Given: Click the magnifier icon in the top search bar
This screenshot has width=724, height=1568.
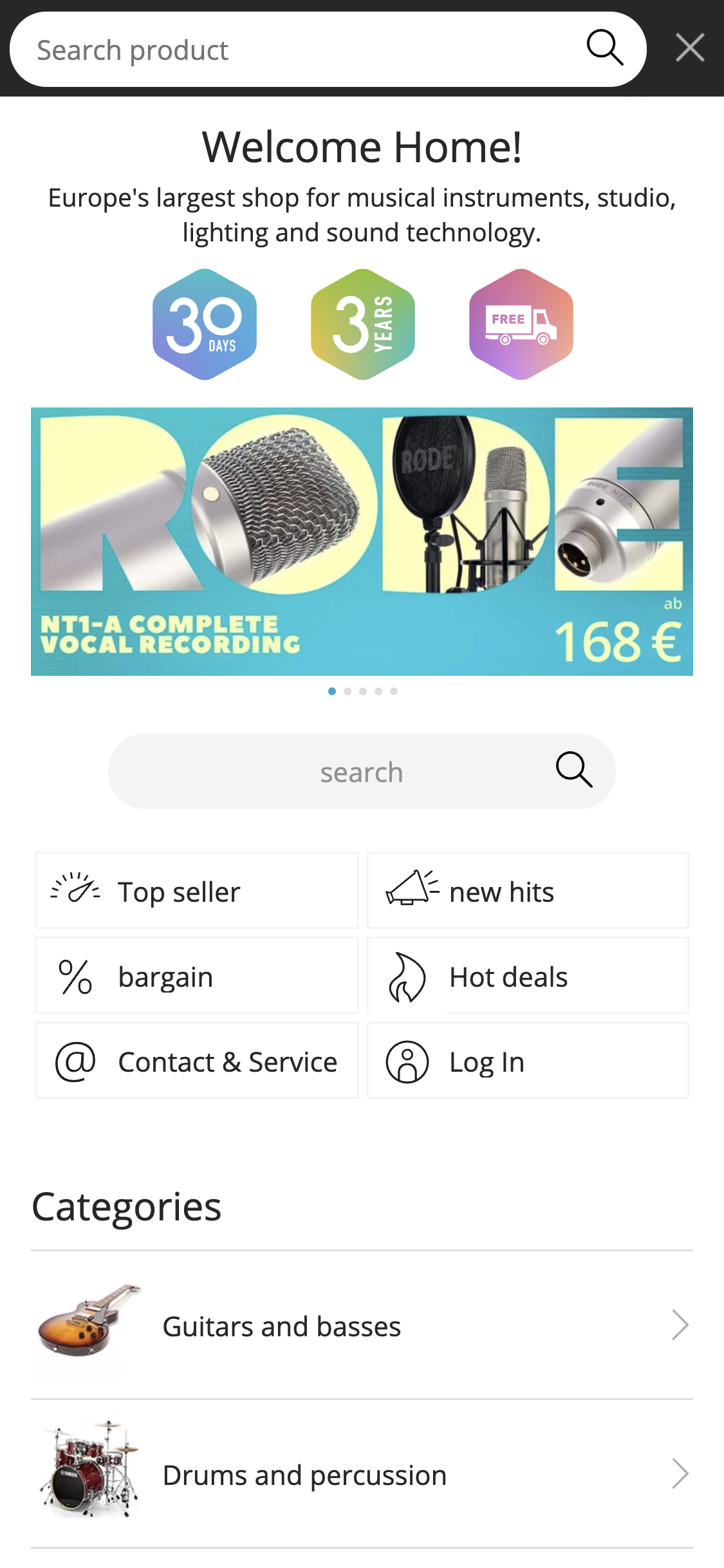Looking at the screenshot, I should coord(605,48).
